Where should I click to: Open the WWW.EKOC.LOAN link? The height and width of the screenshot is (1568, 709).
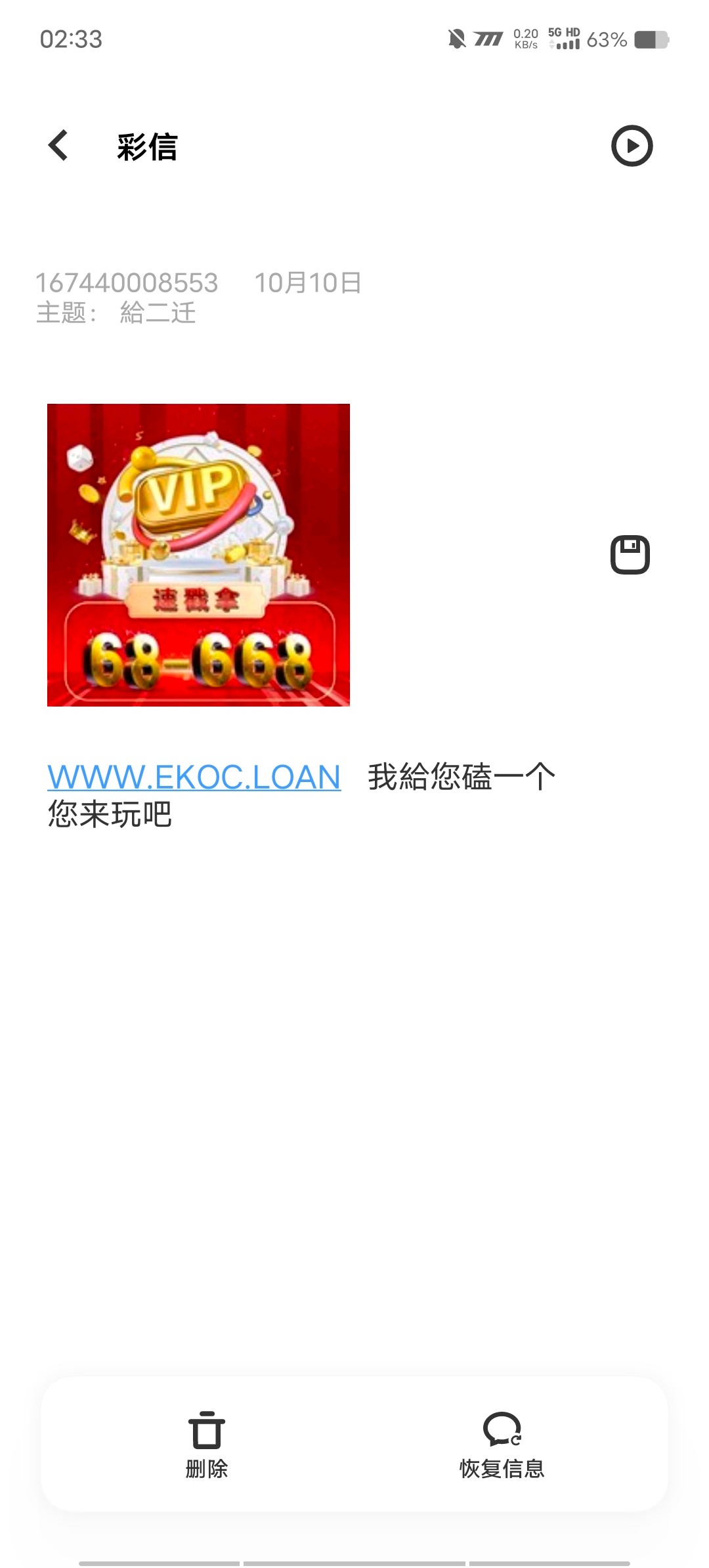(x=194, y=777)
